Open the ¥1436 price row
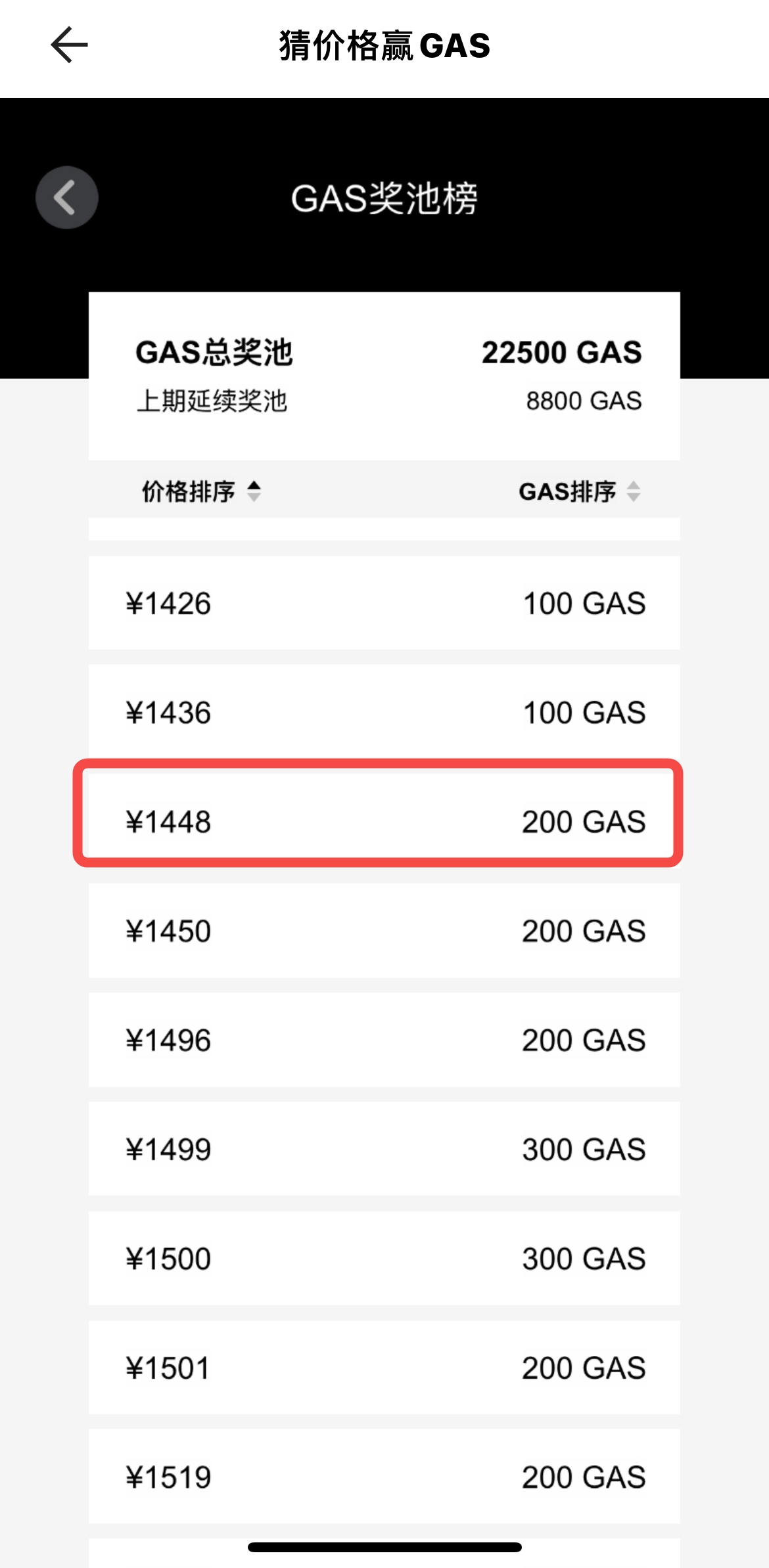The image size is (769, 1568). (384, 712)
